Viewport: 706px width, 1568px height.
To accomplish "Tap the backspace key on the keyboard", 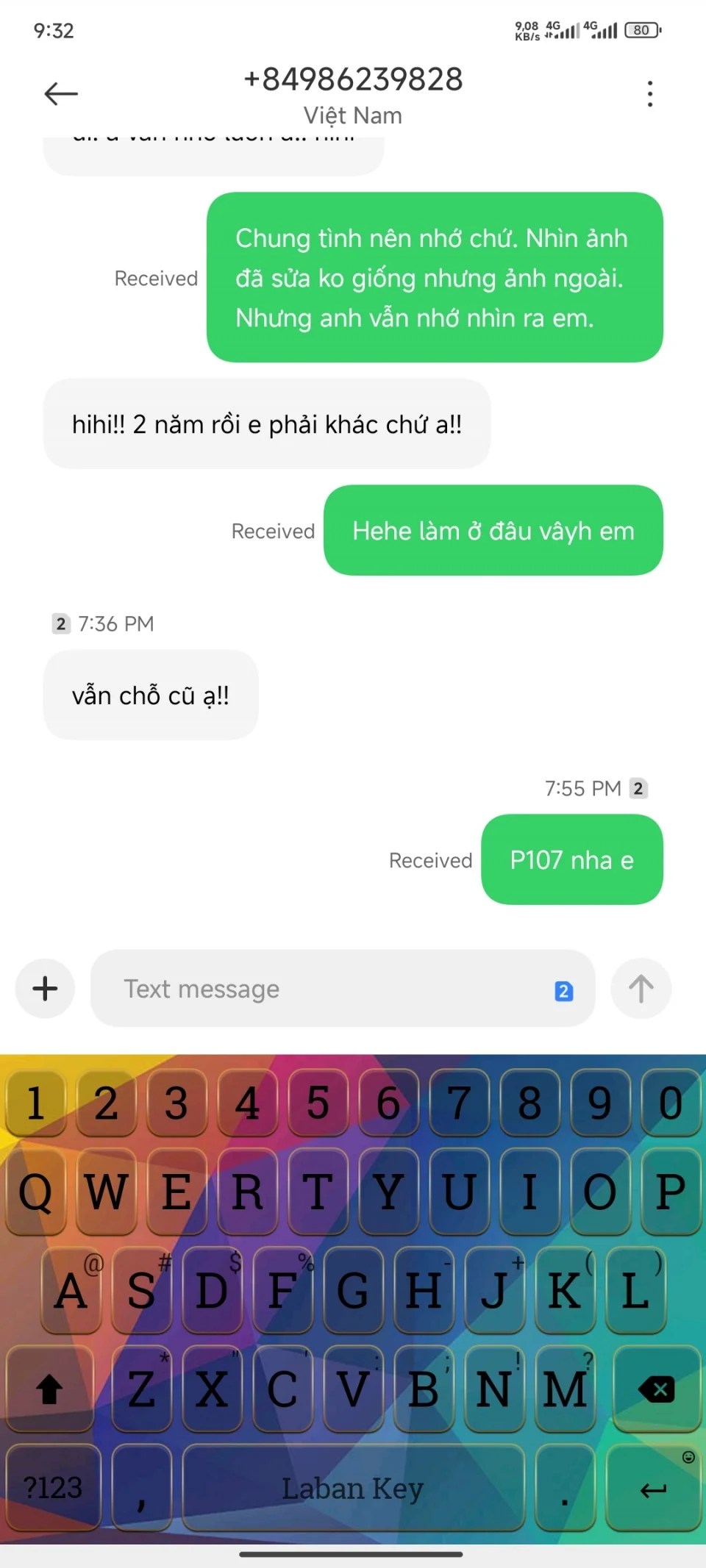I will coord(656,1389).
